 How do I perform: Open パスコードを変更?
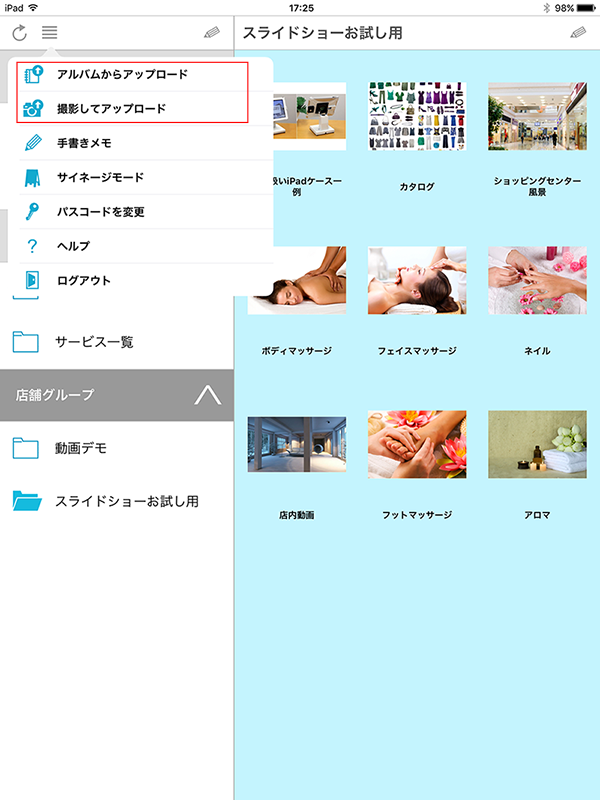coord(100,212)
